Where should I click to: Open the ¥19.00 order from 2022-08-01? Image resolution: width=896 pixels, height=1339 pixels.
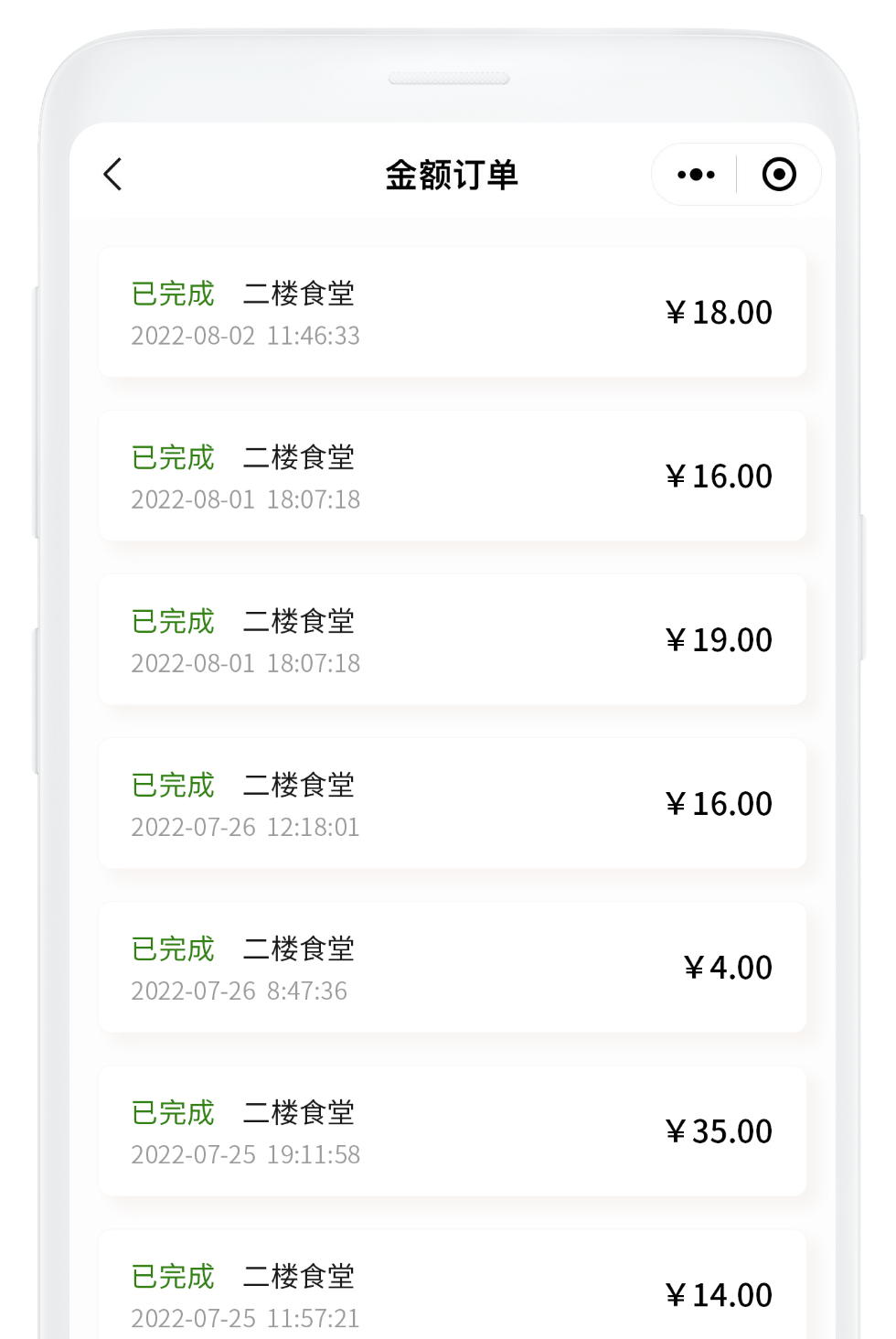pyautogui.click(x=452, y=640)
